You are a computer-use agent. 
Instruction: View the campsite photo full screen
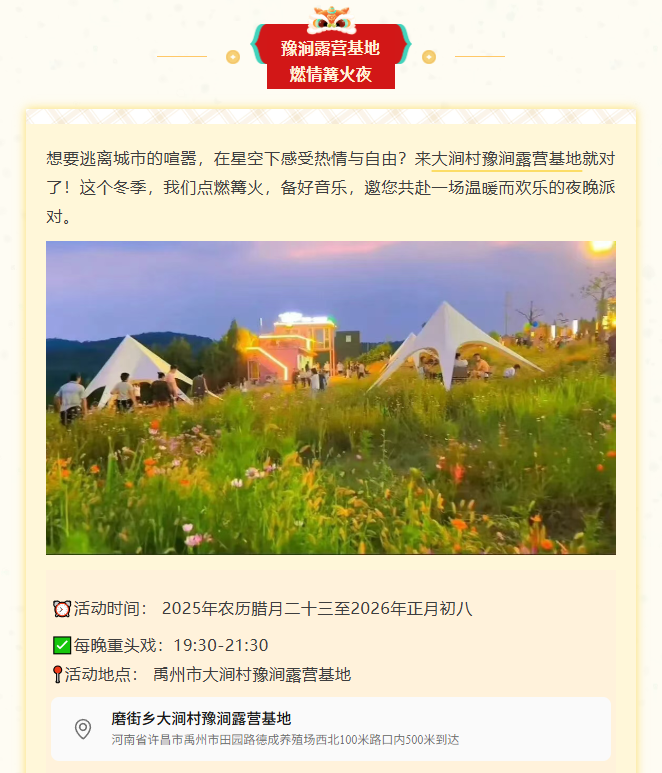click(330, 397)
